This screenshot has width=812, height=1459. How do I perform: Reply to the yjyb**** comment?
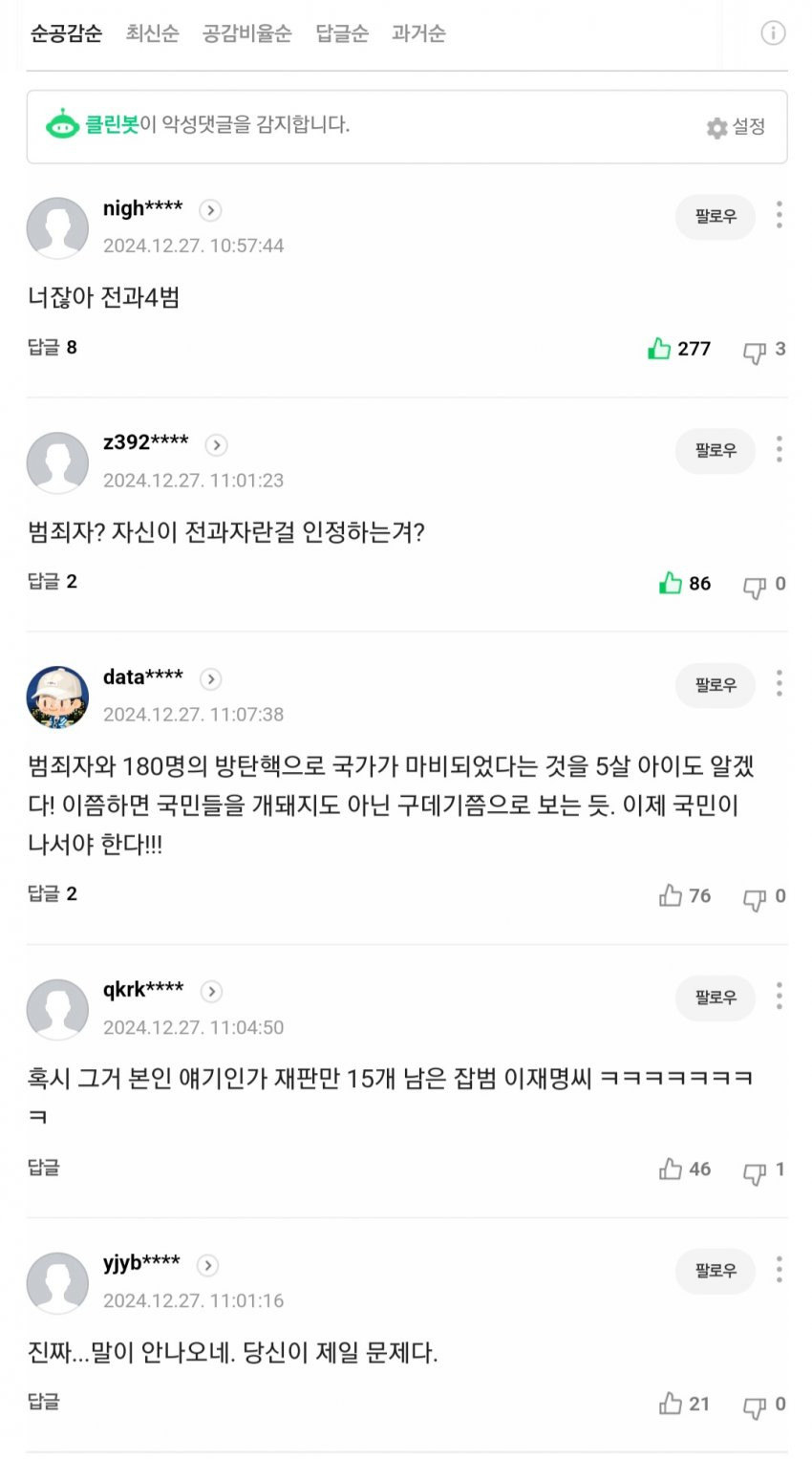[x=44, y=1402]
